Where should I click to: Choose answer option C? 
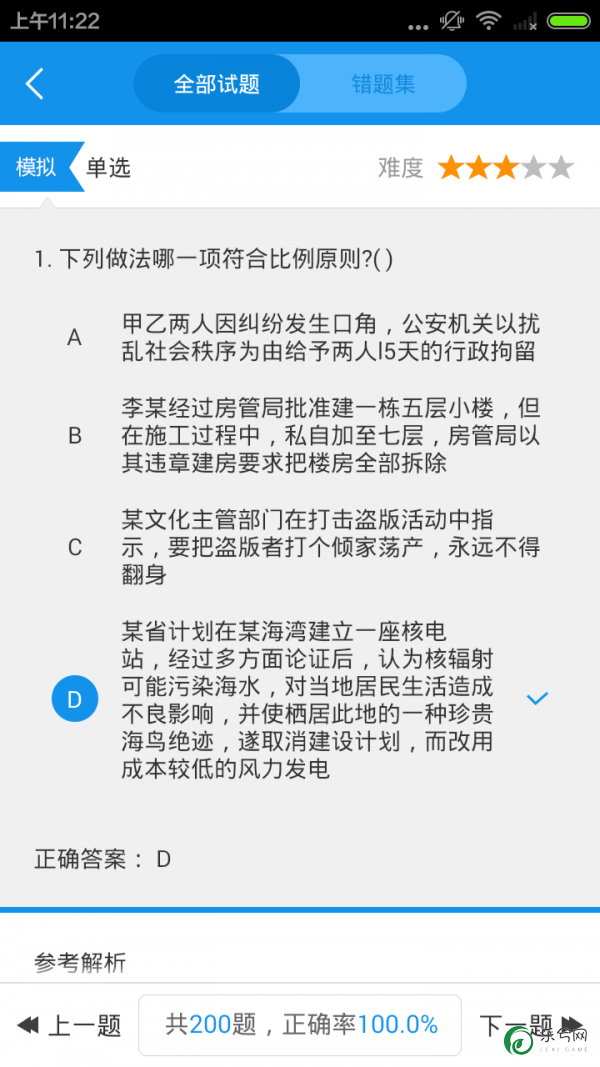pos(300,548)
